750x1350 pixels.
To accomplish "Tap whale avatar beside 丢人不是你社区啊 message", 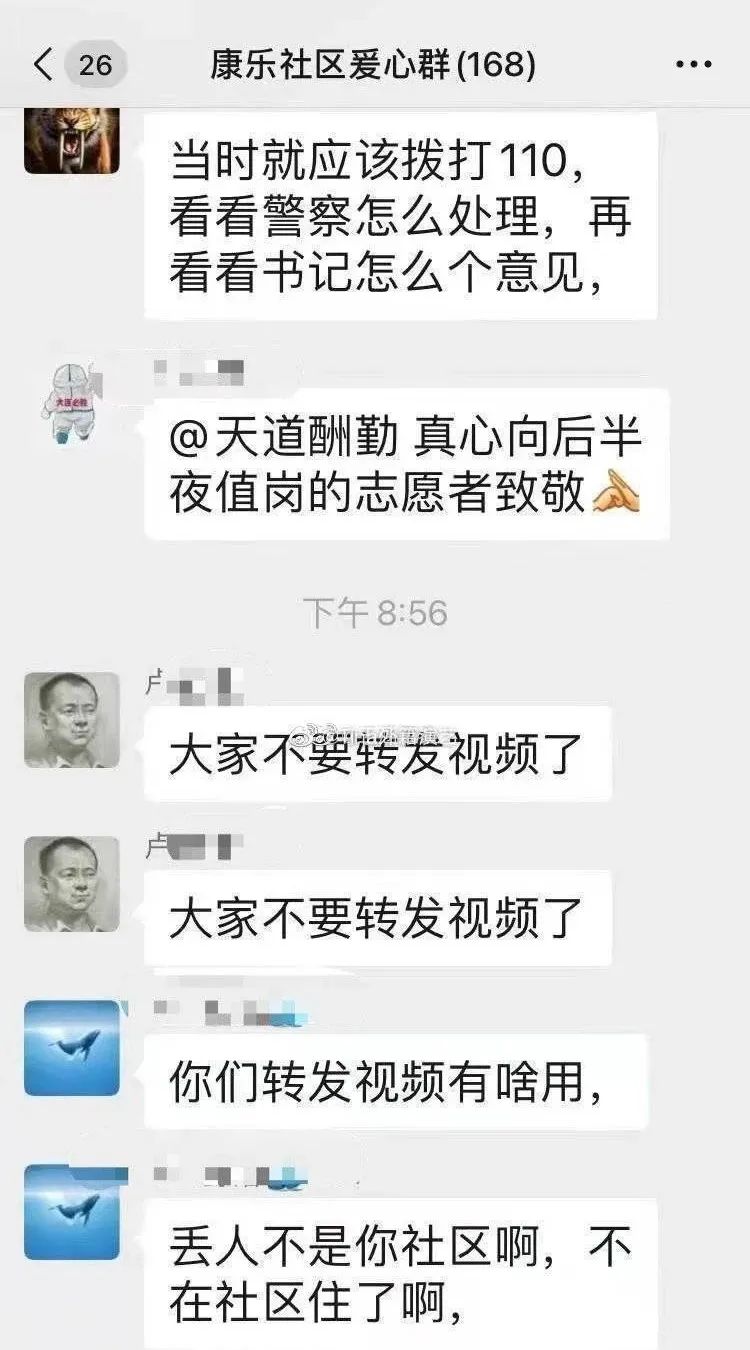I will (71, 1211).
